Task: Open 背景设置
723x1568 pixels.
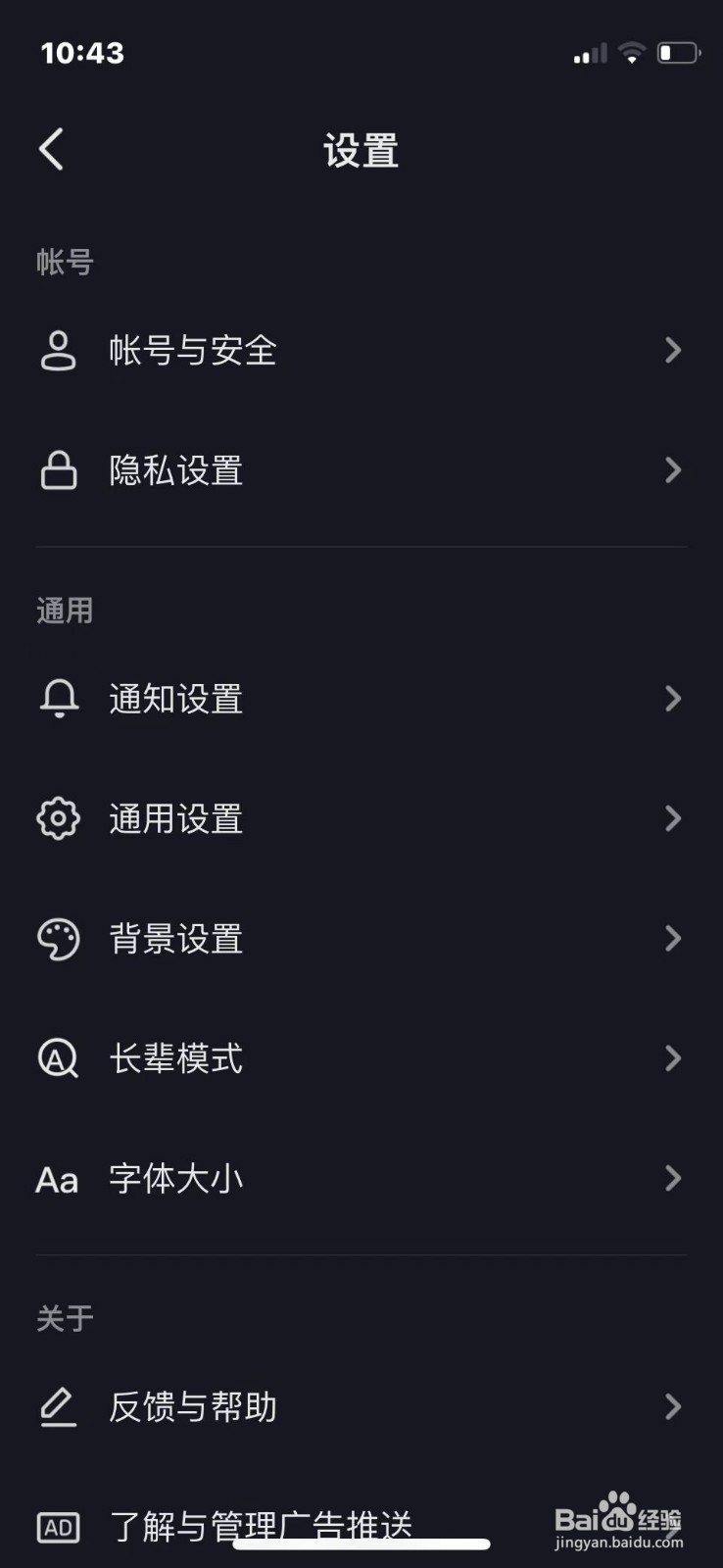Action: [176, 939]
